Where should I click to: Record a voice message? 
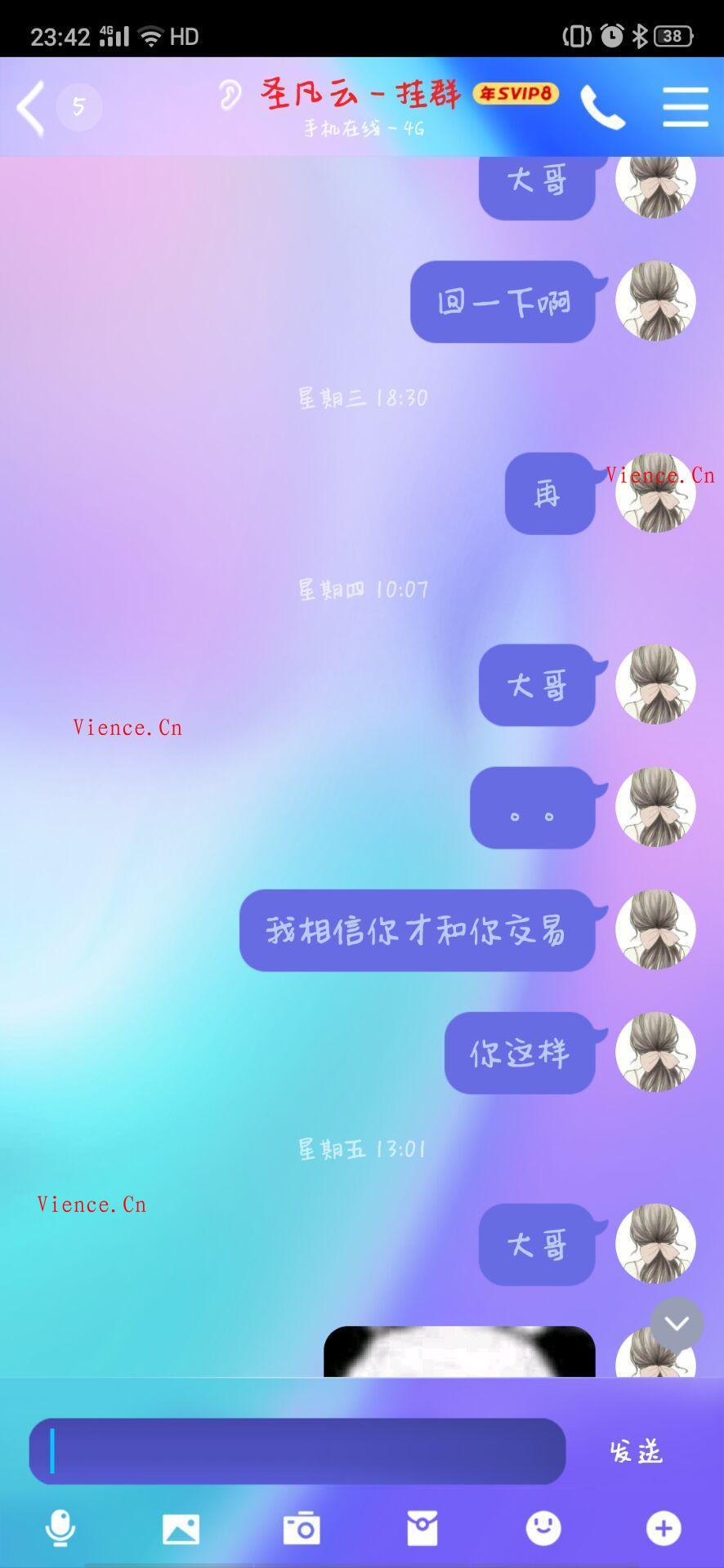60,1528
